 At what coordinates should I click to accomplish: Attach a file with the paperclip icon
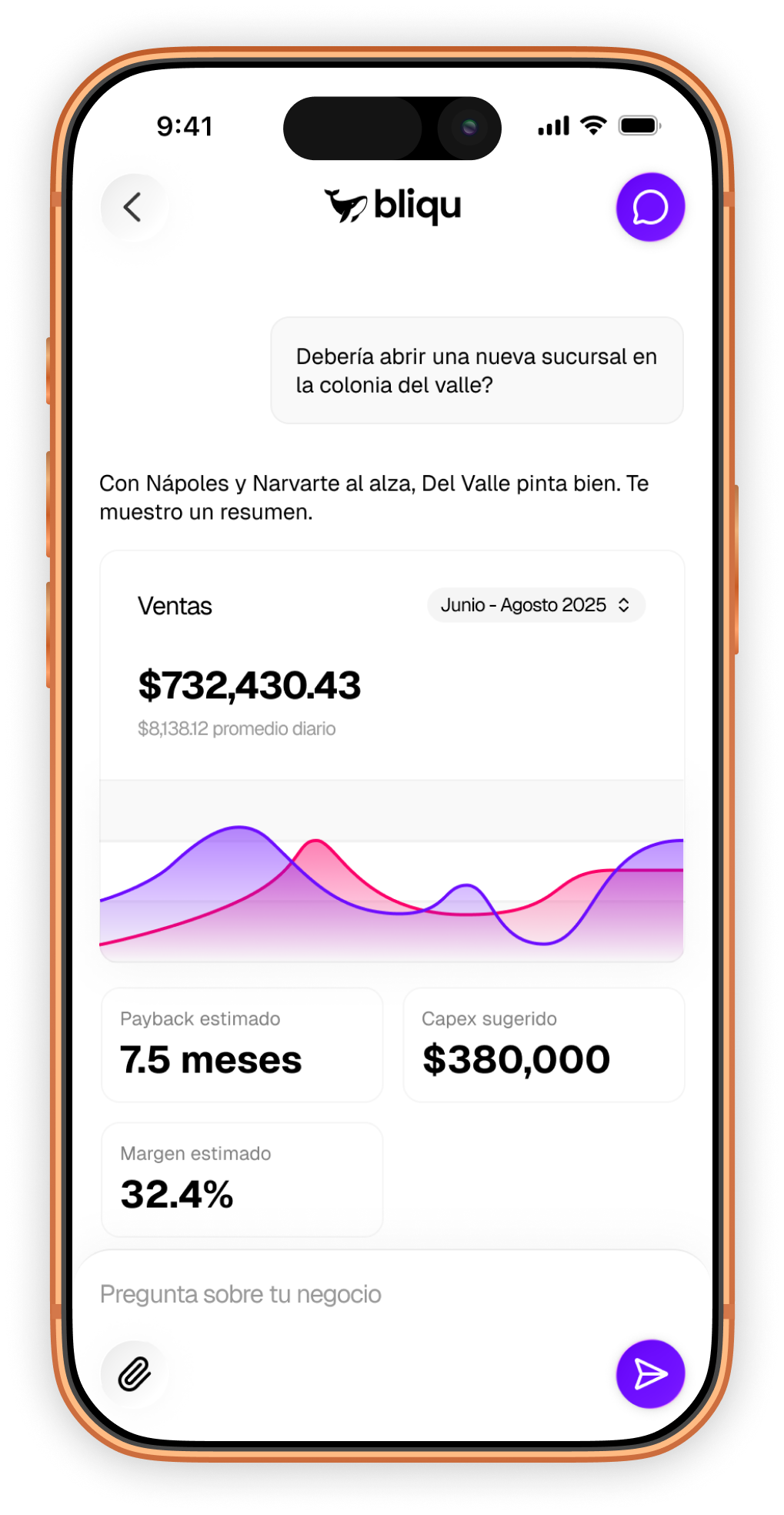[x=134, y=1374]
